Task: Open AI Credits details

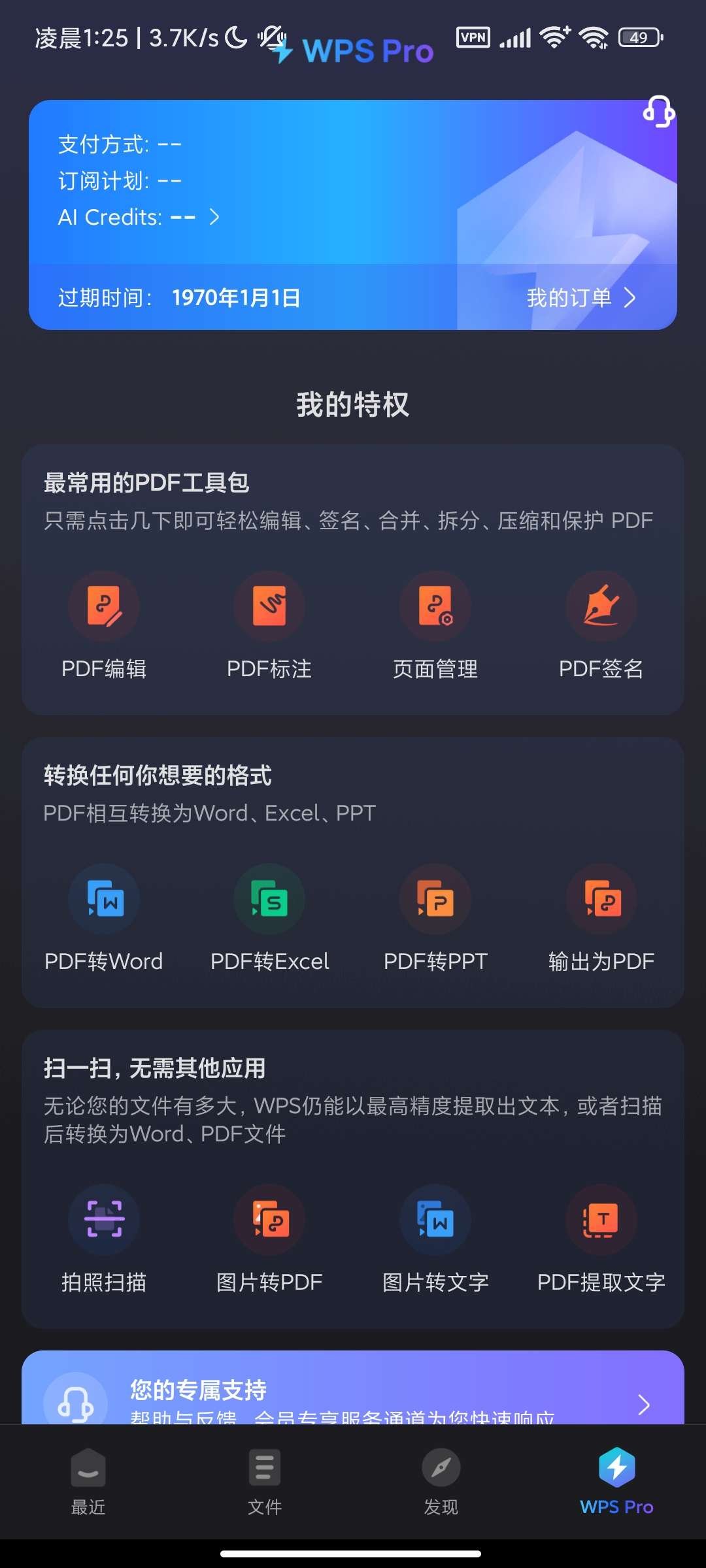Action: [x=139, y=217]
